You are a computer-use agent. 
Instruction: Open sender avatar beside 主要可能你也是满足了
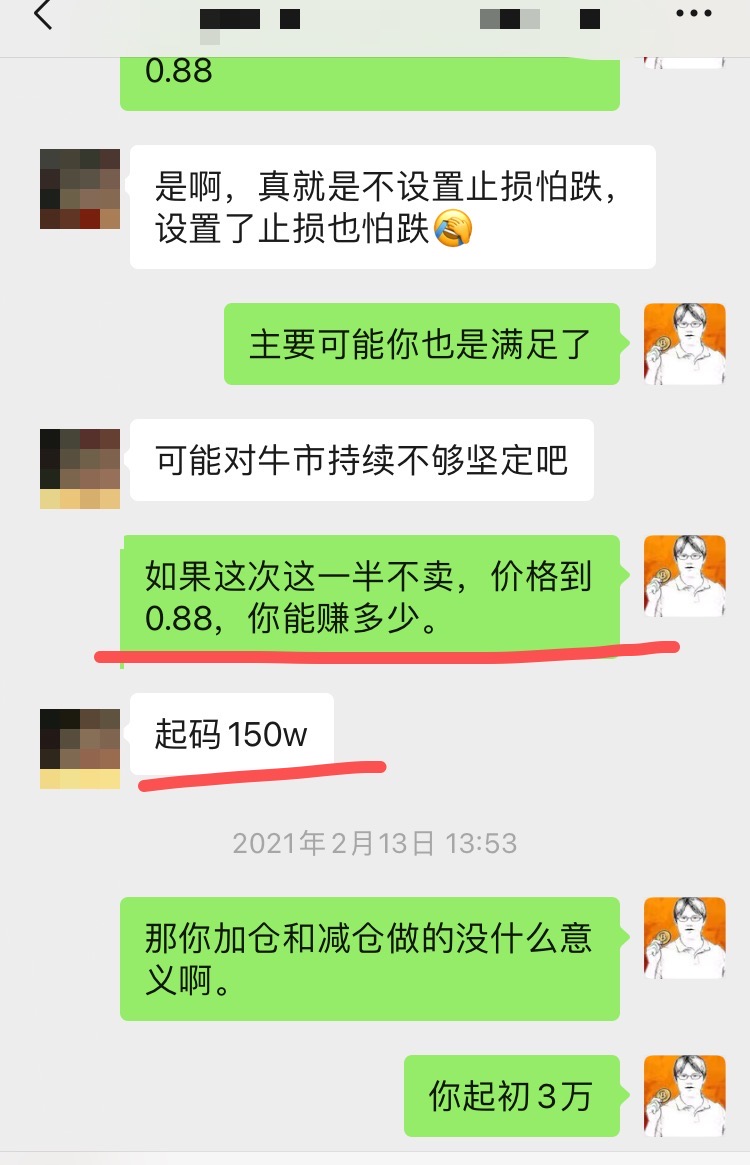[x=684, y=344]
